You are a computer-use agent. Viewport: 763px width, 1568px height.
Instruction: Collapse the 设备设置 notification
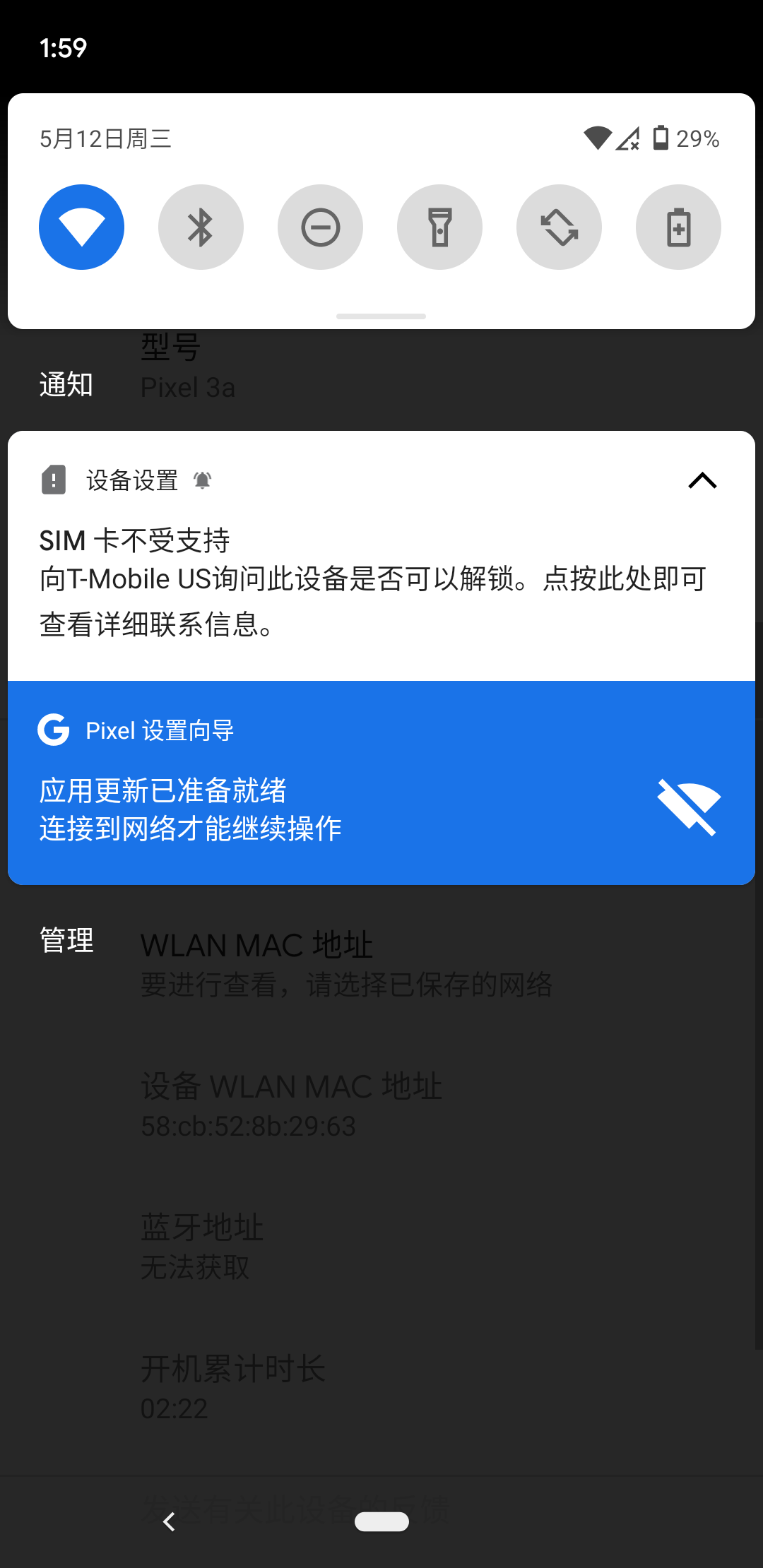coord(702,481)
